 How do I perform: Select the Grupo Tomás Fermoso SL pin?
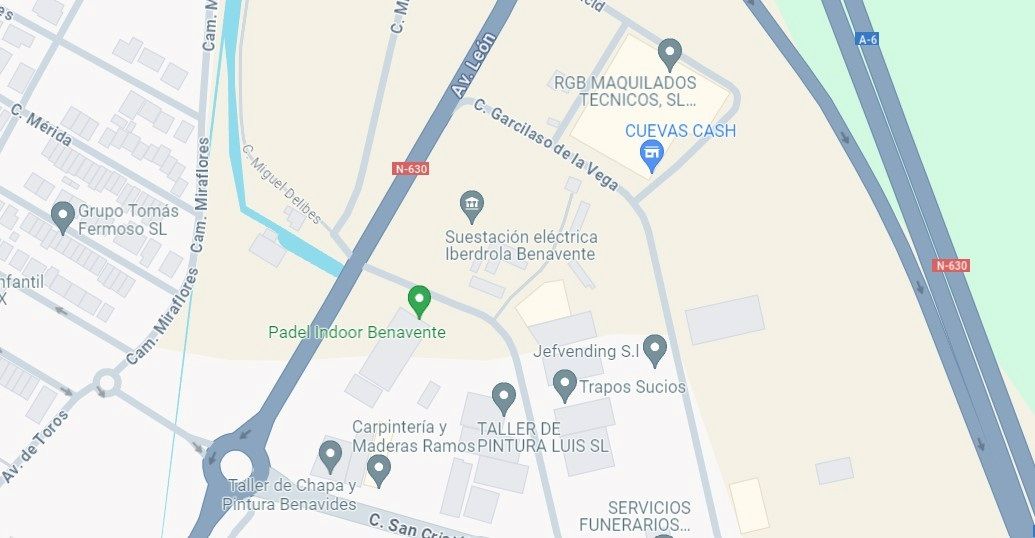click(64, 216)
